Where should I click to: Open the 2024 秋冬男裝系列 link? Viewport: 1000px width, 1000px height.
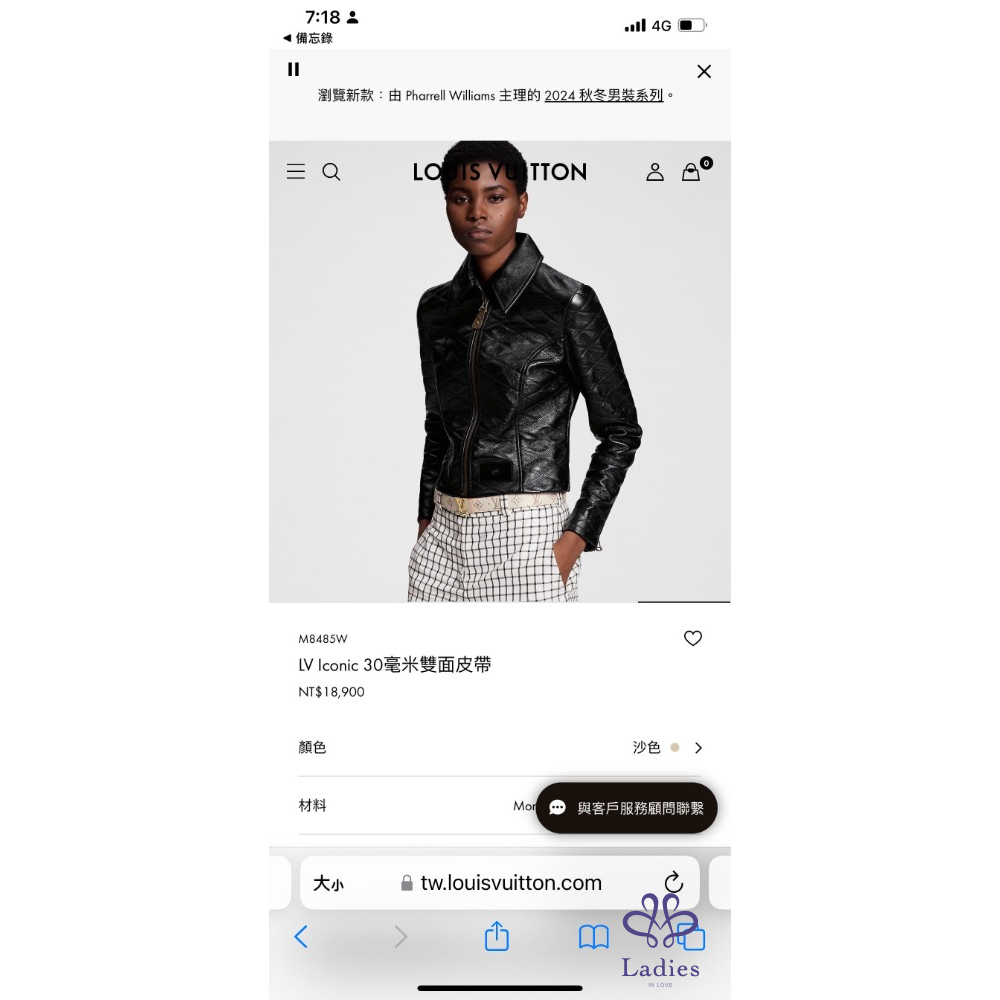pos(603,95)
